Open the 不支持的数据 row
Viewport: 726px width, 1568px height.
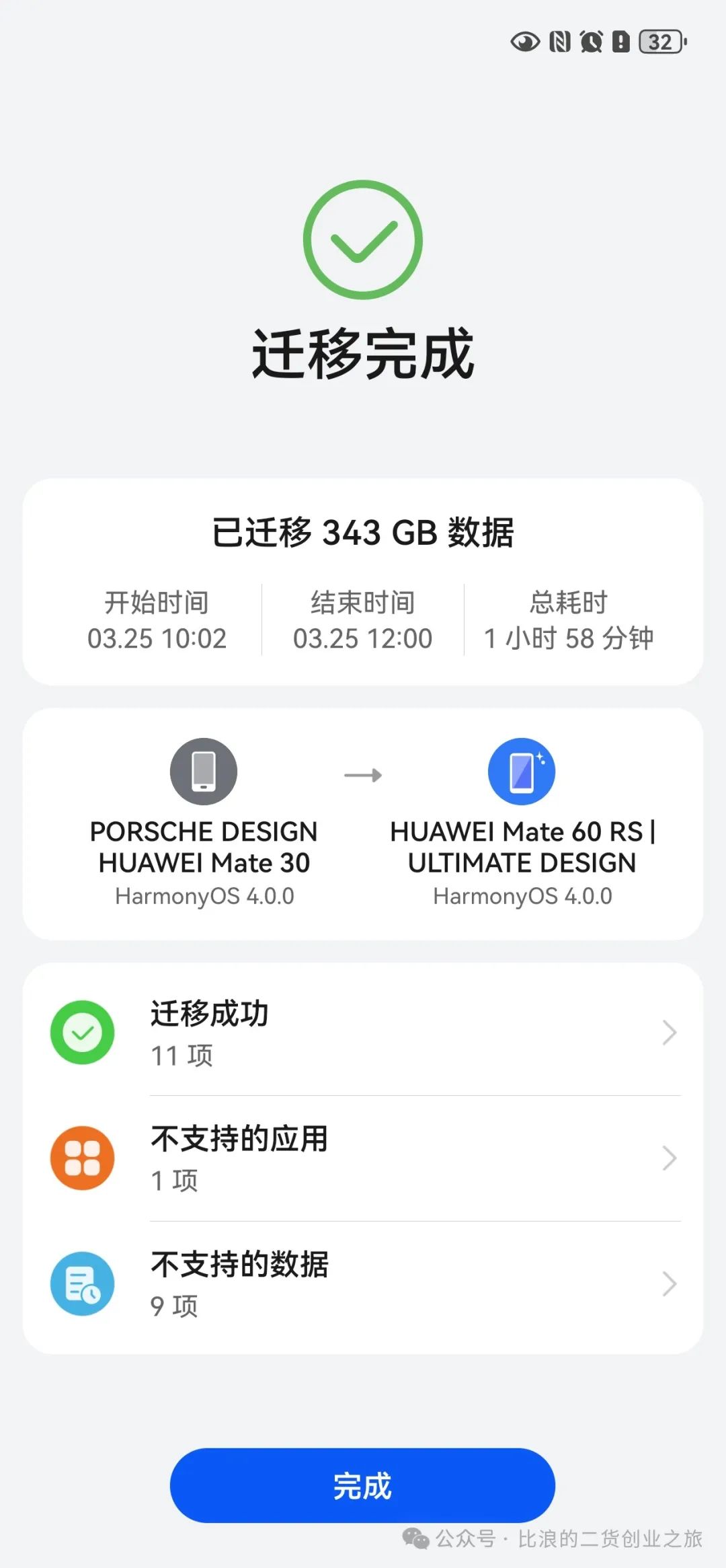click(363, 1283)
